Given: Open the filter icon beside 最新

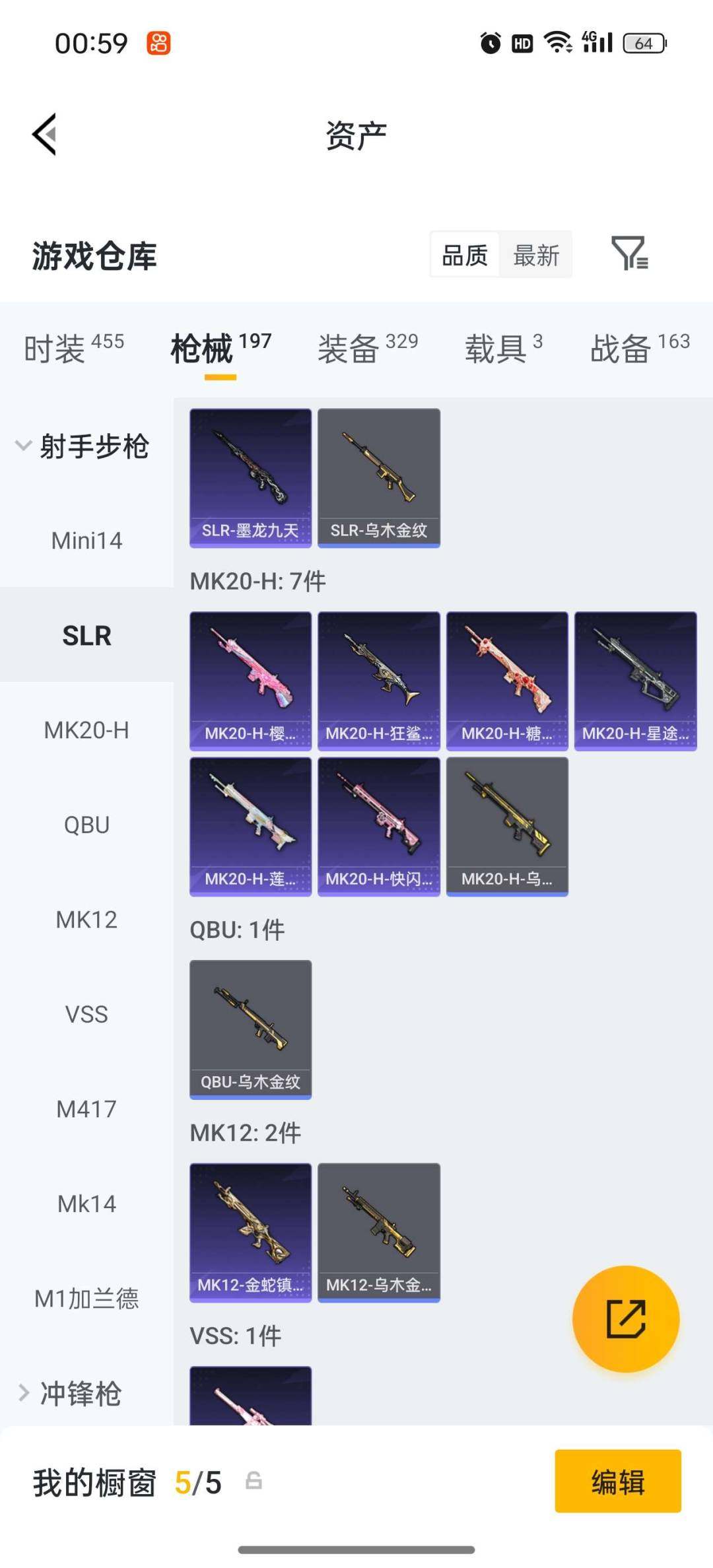Looking at the screenshot, I should [629, 254].
